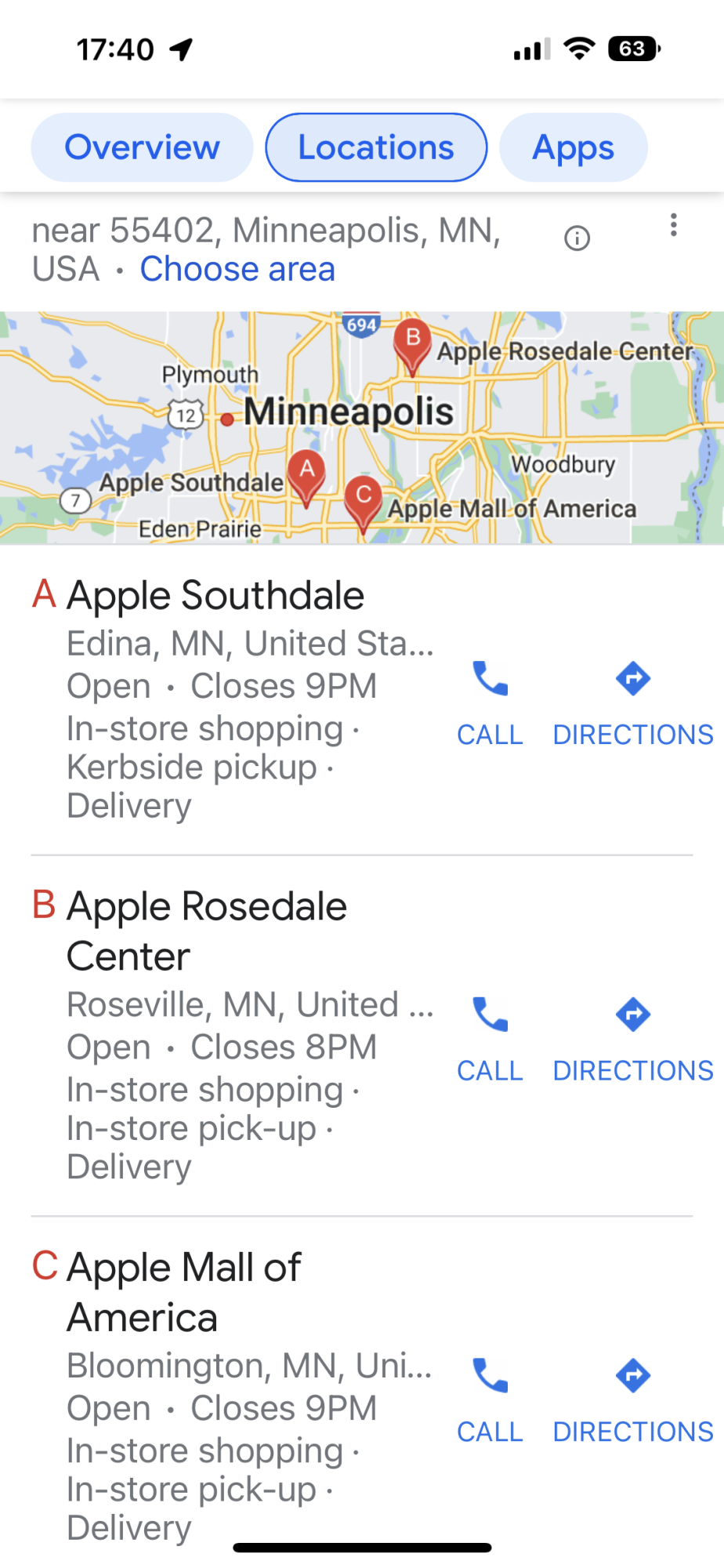This screenshot has height=1568, width=724.
Task: View Apple Rosedale Center details
Action: [x=207, y=931]
